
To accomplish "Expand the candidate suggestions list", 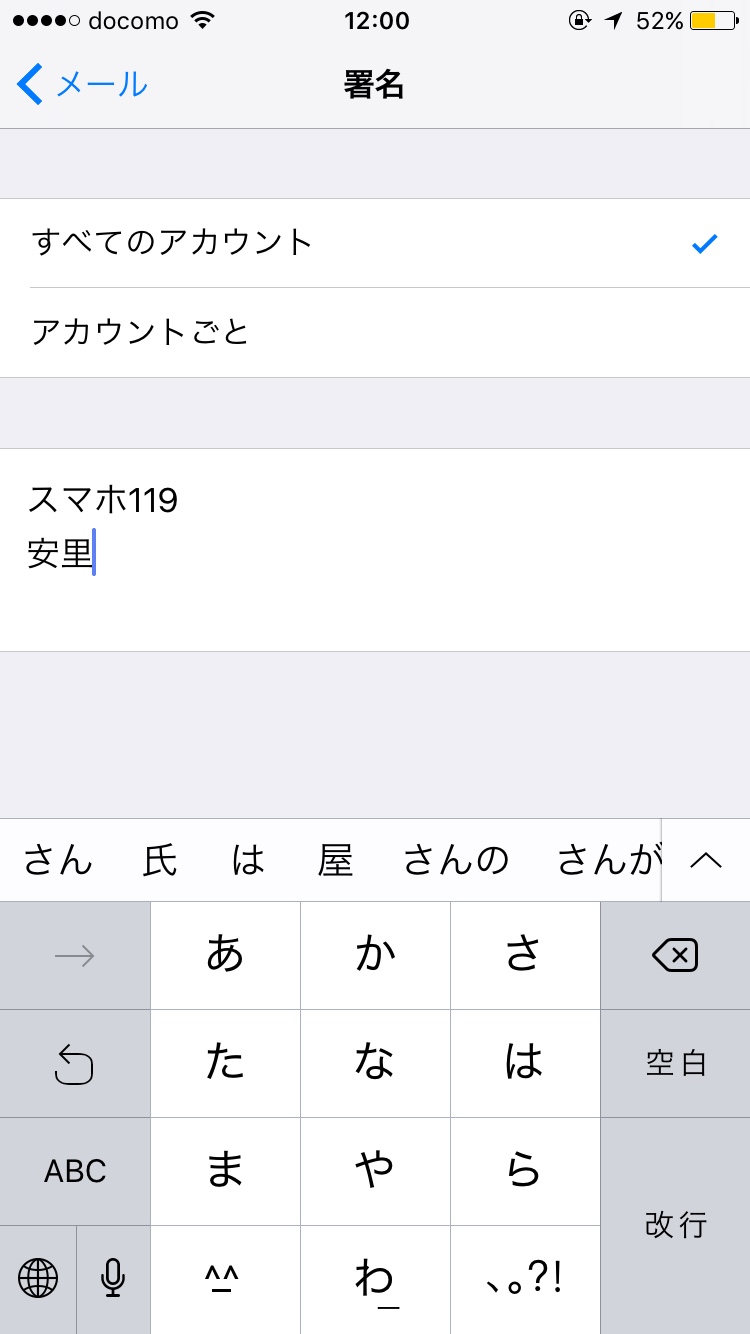I will point(706,860).
